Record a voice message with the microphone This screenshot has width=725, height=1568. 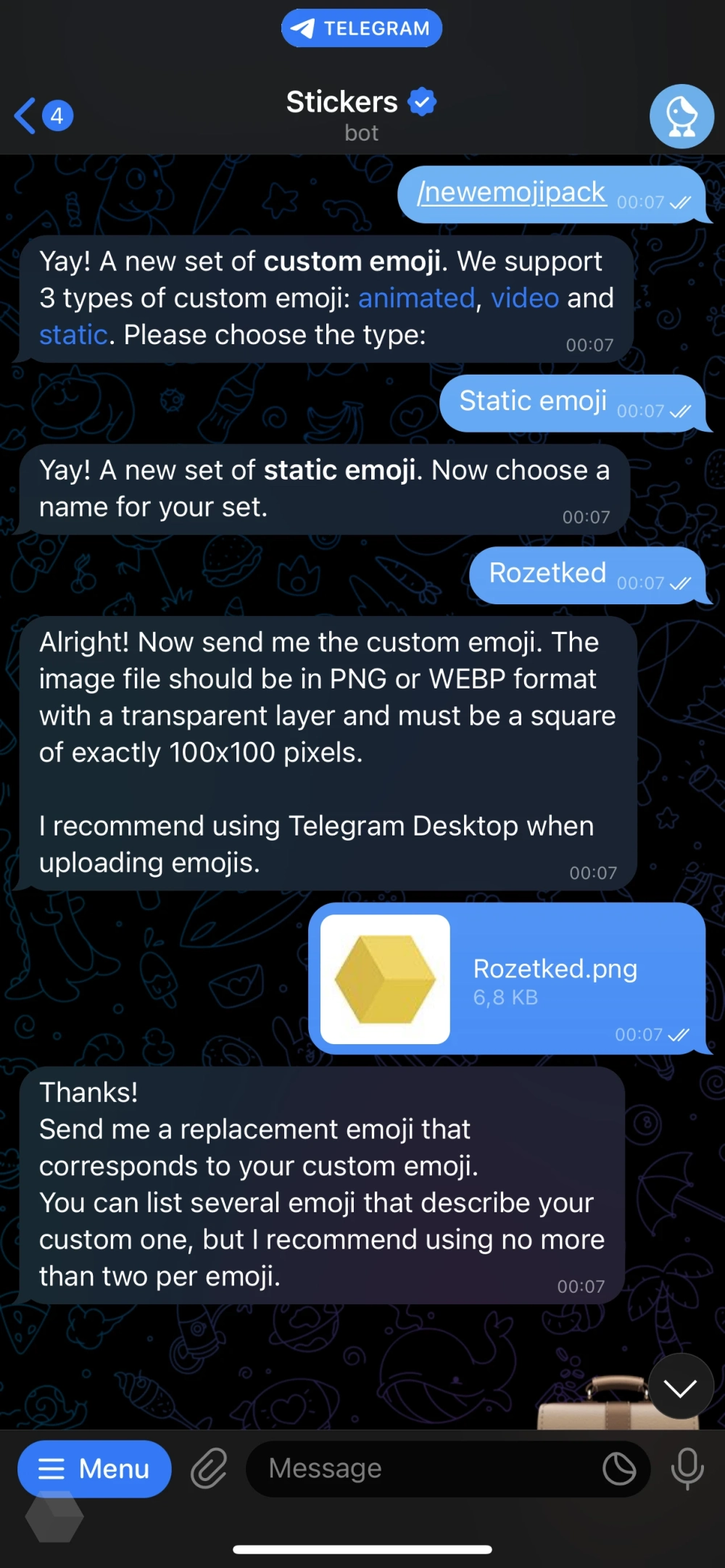pos(687,1469)
